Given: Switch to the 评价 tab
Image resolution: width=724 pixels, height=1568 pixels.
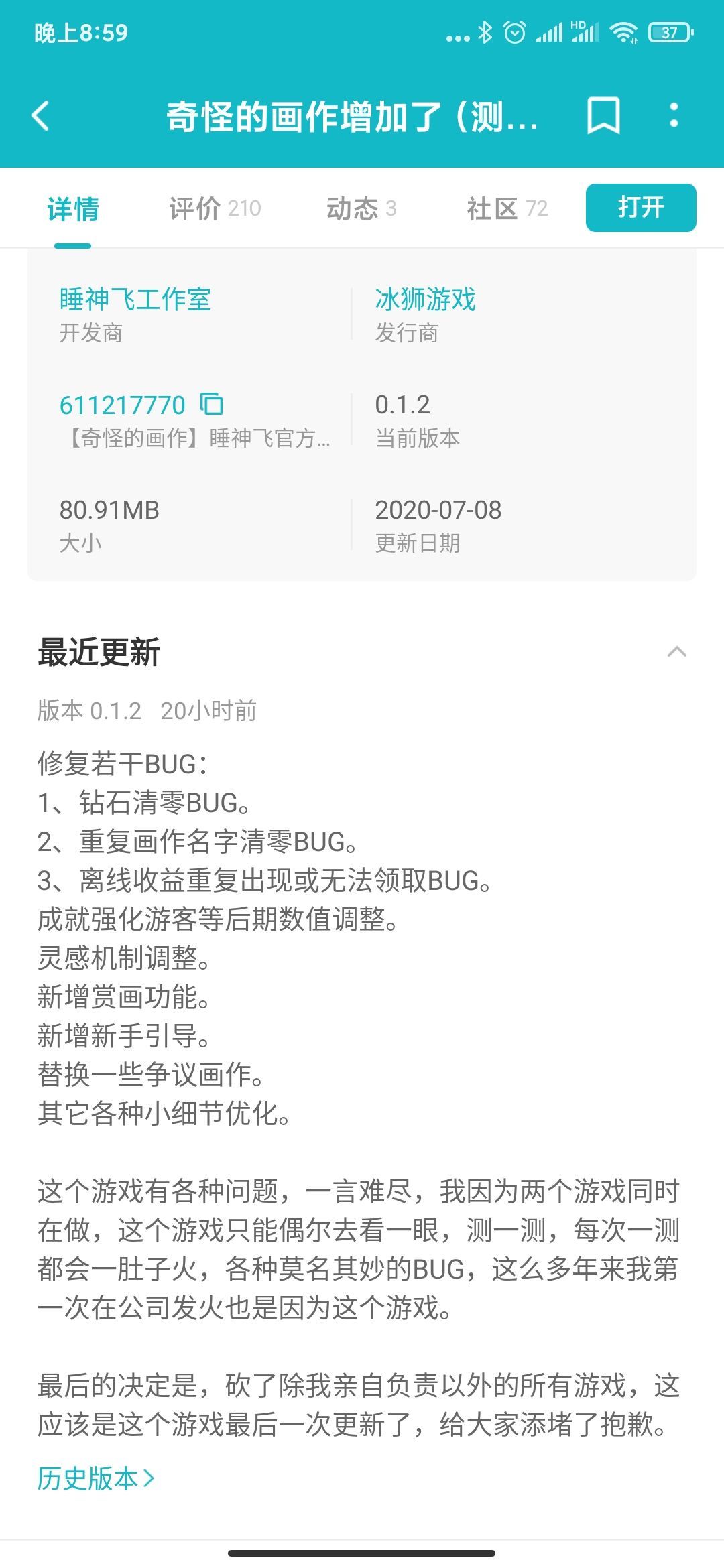Looking at the screenshot, I should click(215, 208).
